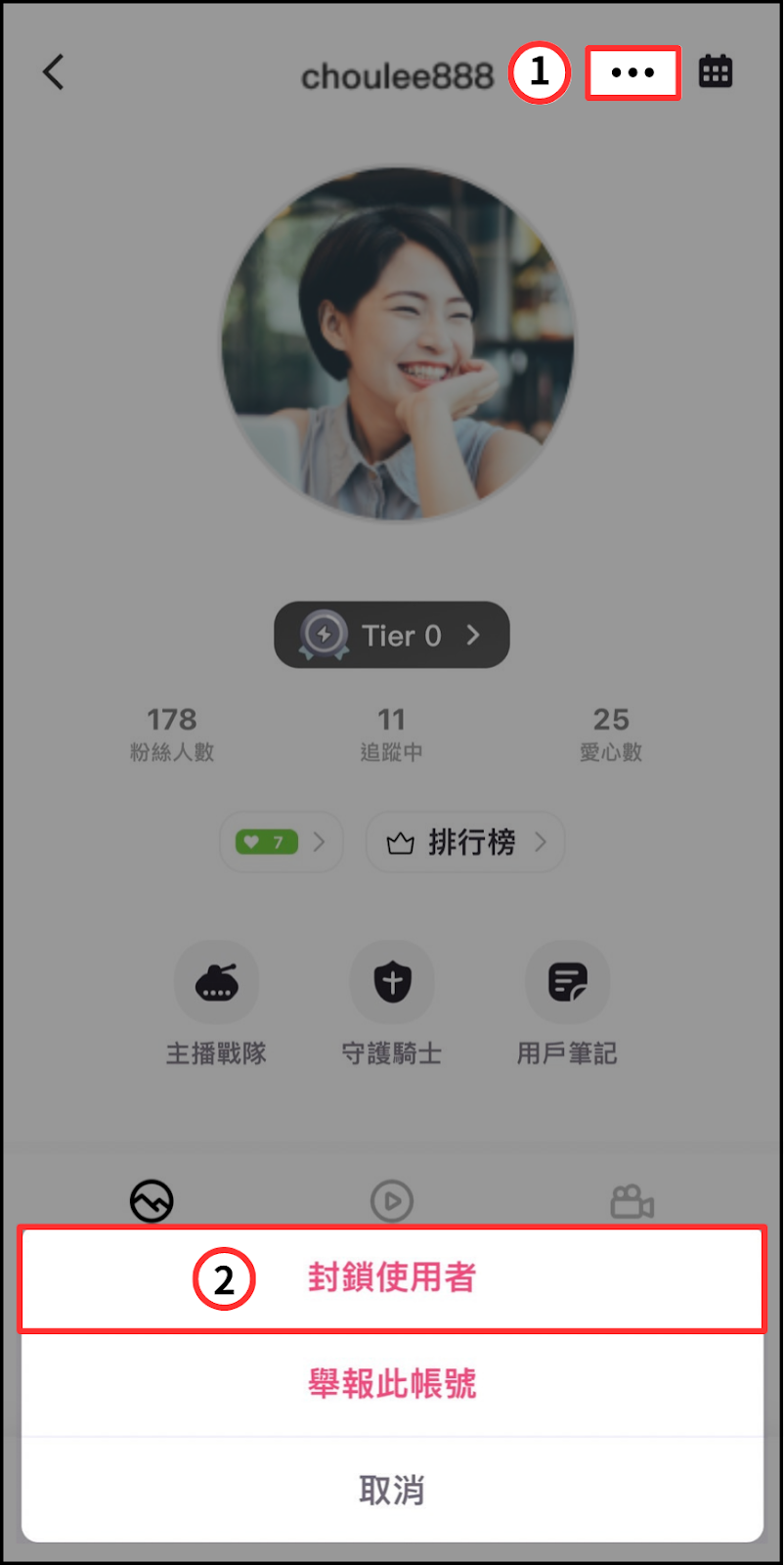Open 用戶筆記

coord(567,1004)
